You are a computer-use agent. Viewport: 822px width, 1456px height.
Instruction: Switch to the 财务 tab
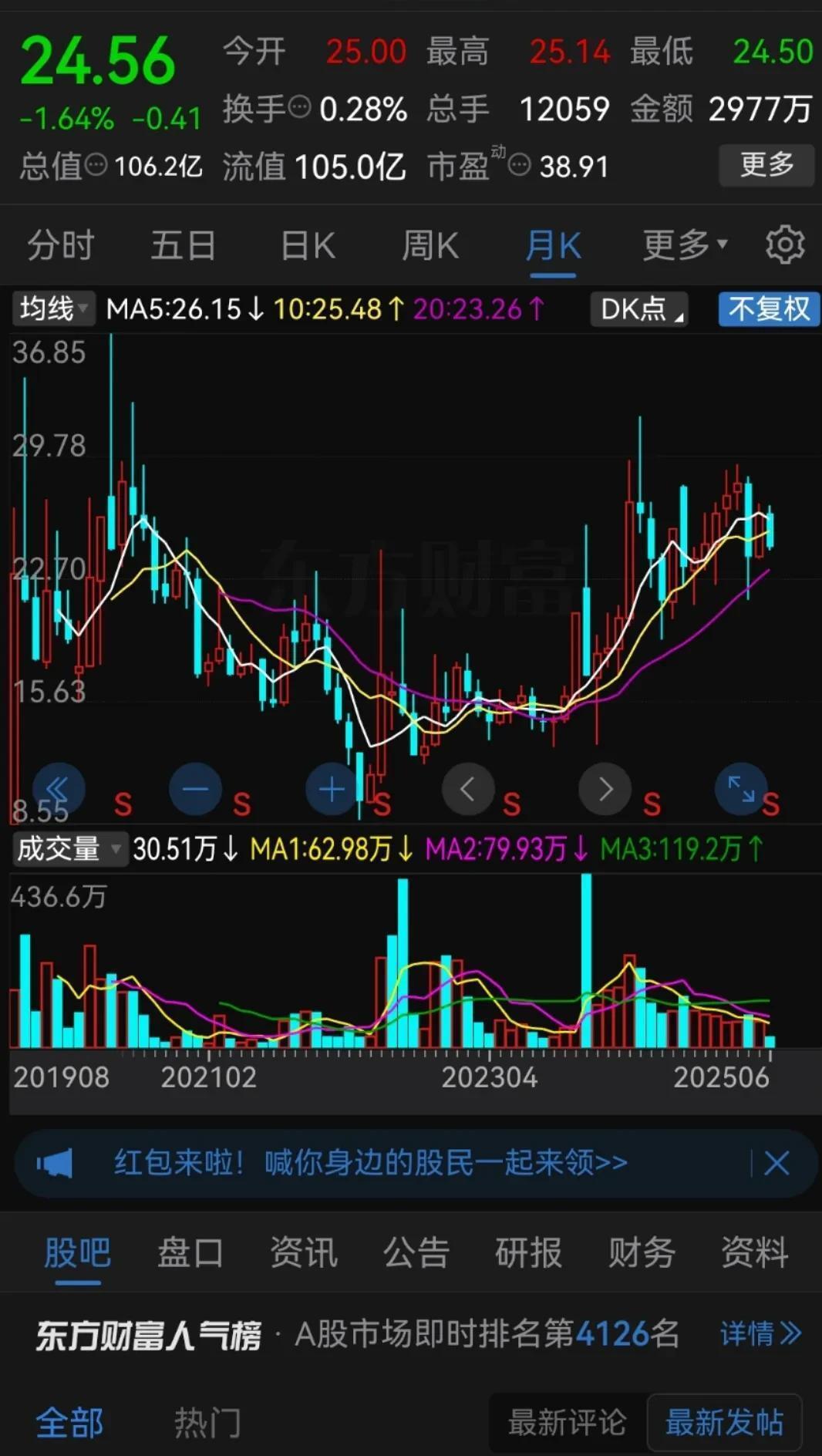pyautogui.click(x=641, y=1252)
